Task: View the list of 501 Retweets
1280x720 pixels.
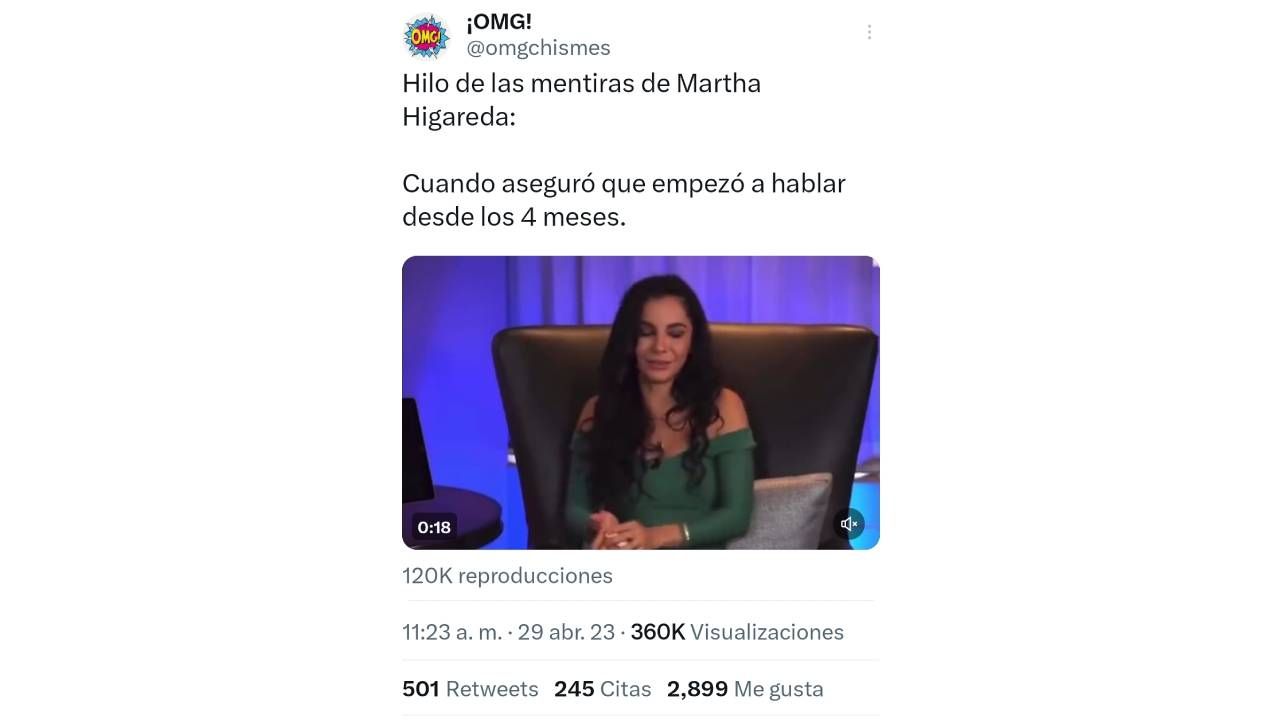Action: tap(470, 689)
